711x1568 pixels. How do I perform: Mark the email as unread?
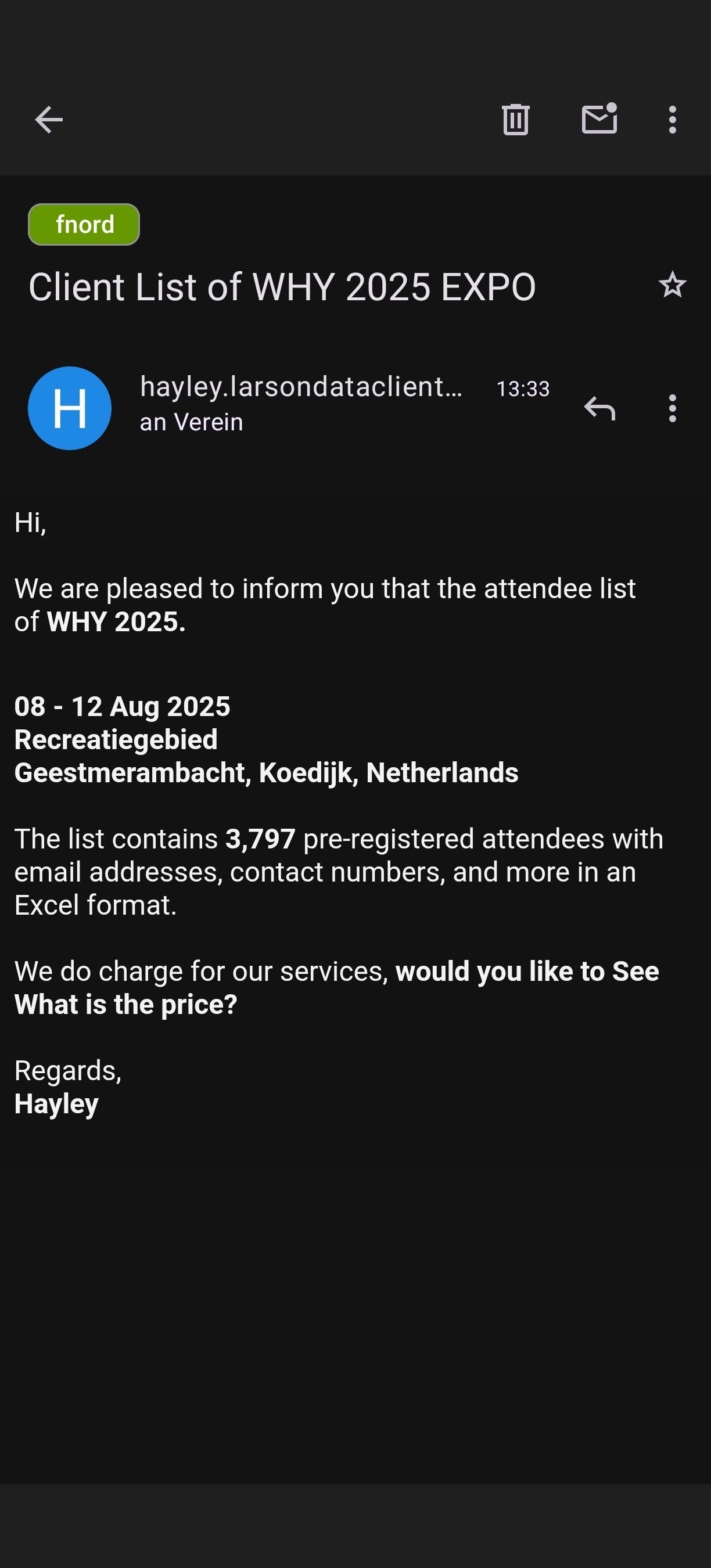click(x=599, y=118)
